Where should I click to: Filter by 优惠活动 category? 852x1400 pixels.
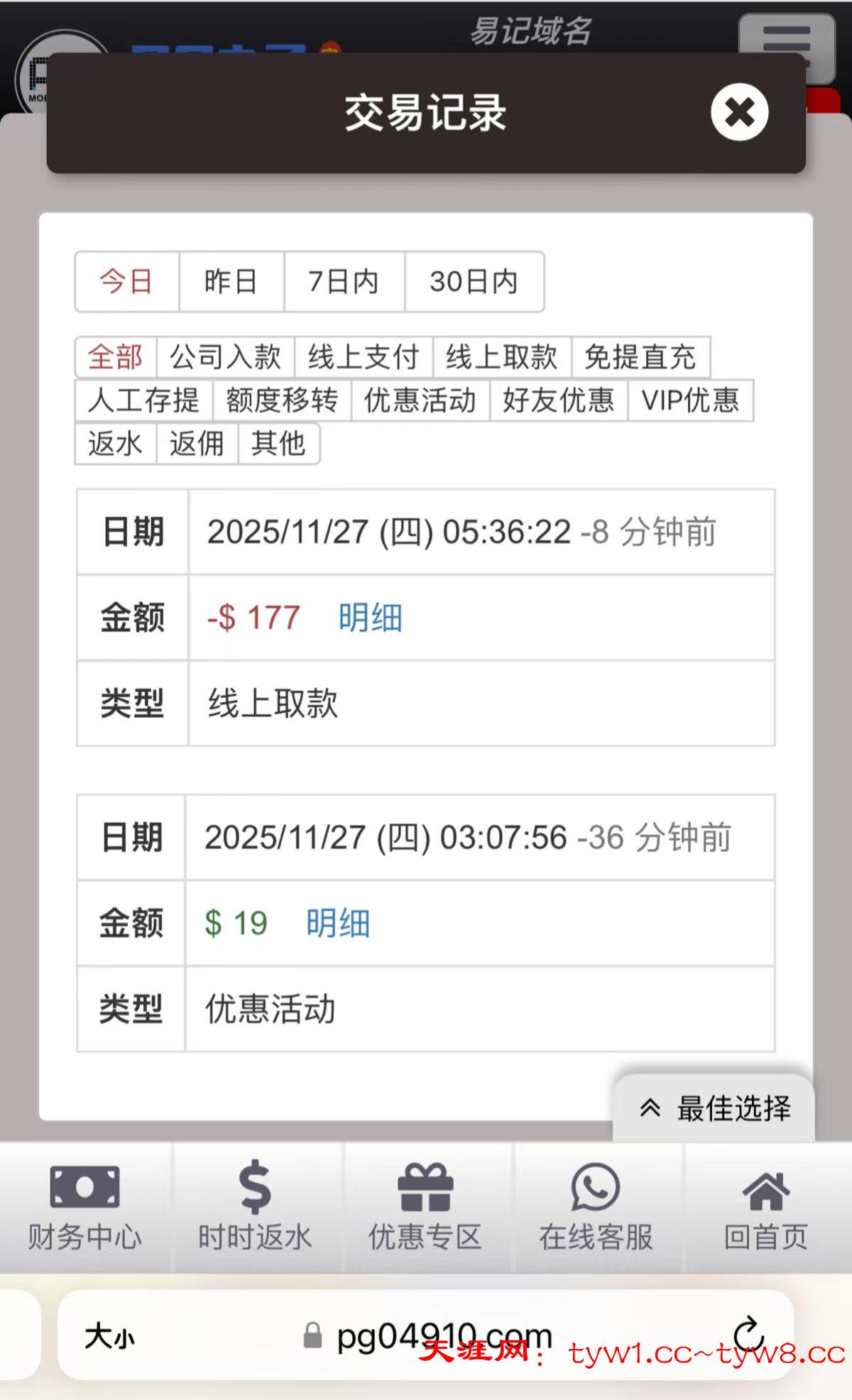(x=420, y=400)
